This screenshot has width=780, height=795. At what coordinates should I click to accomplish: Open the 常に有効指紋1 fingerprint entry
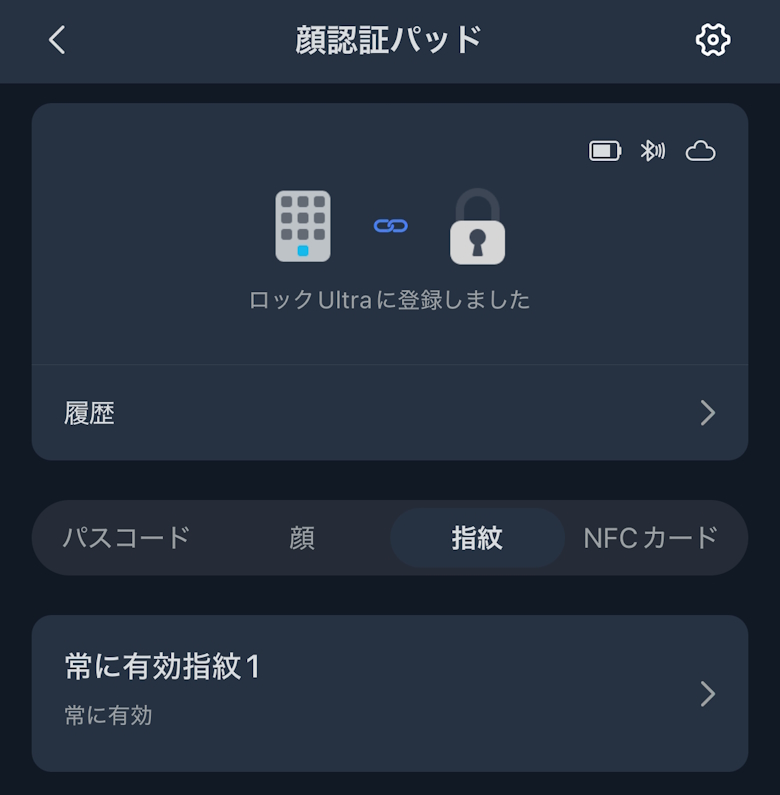point(390,693)
